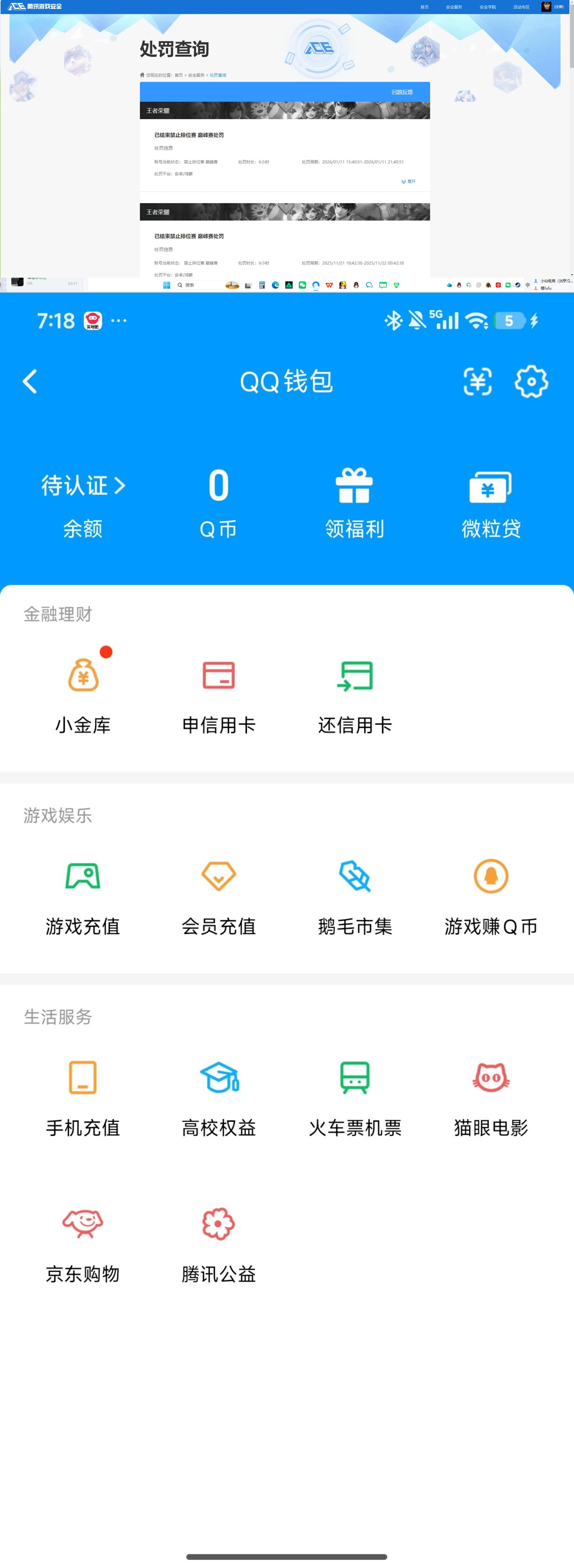Open the receive payment ¥ icon

coord(478,382)
